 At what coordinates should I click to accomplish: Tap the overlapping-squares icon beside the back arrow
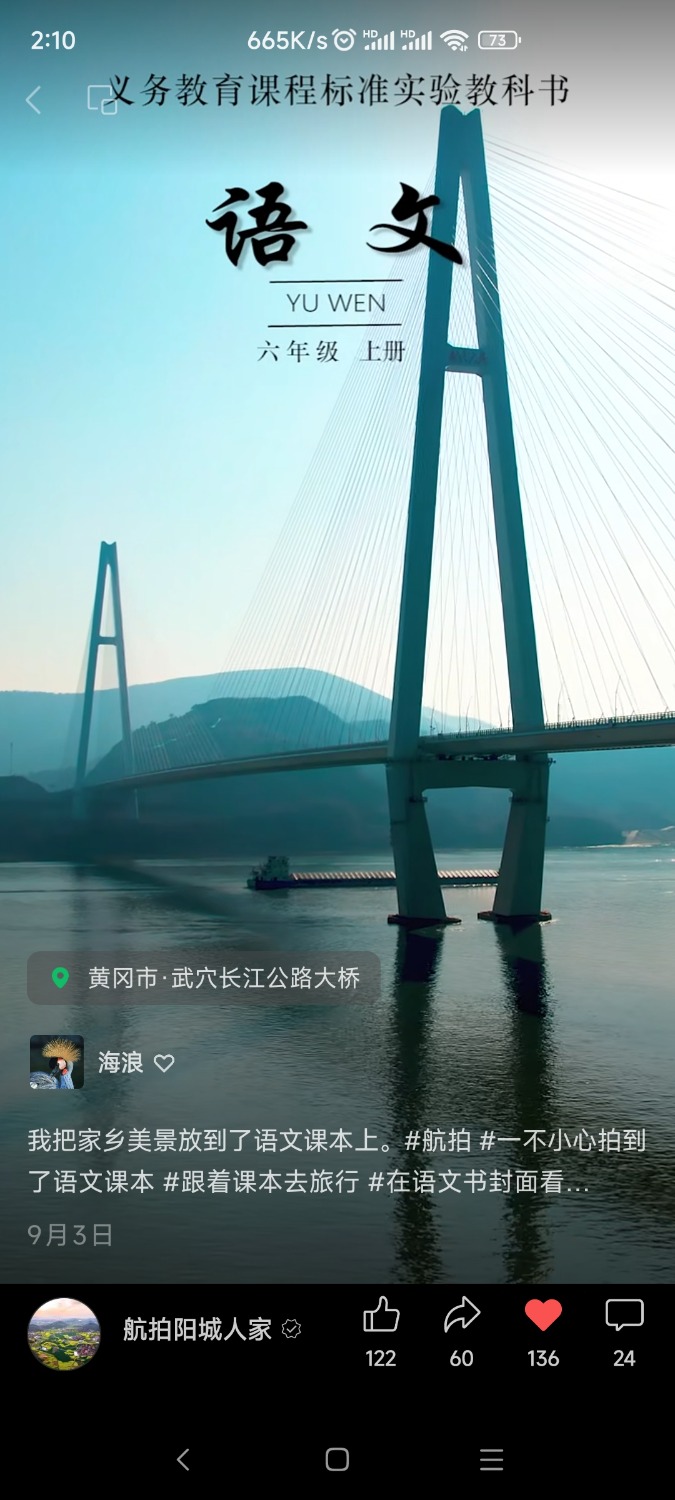(x=102, y=99)
